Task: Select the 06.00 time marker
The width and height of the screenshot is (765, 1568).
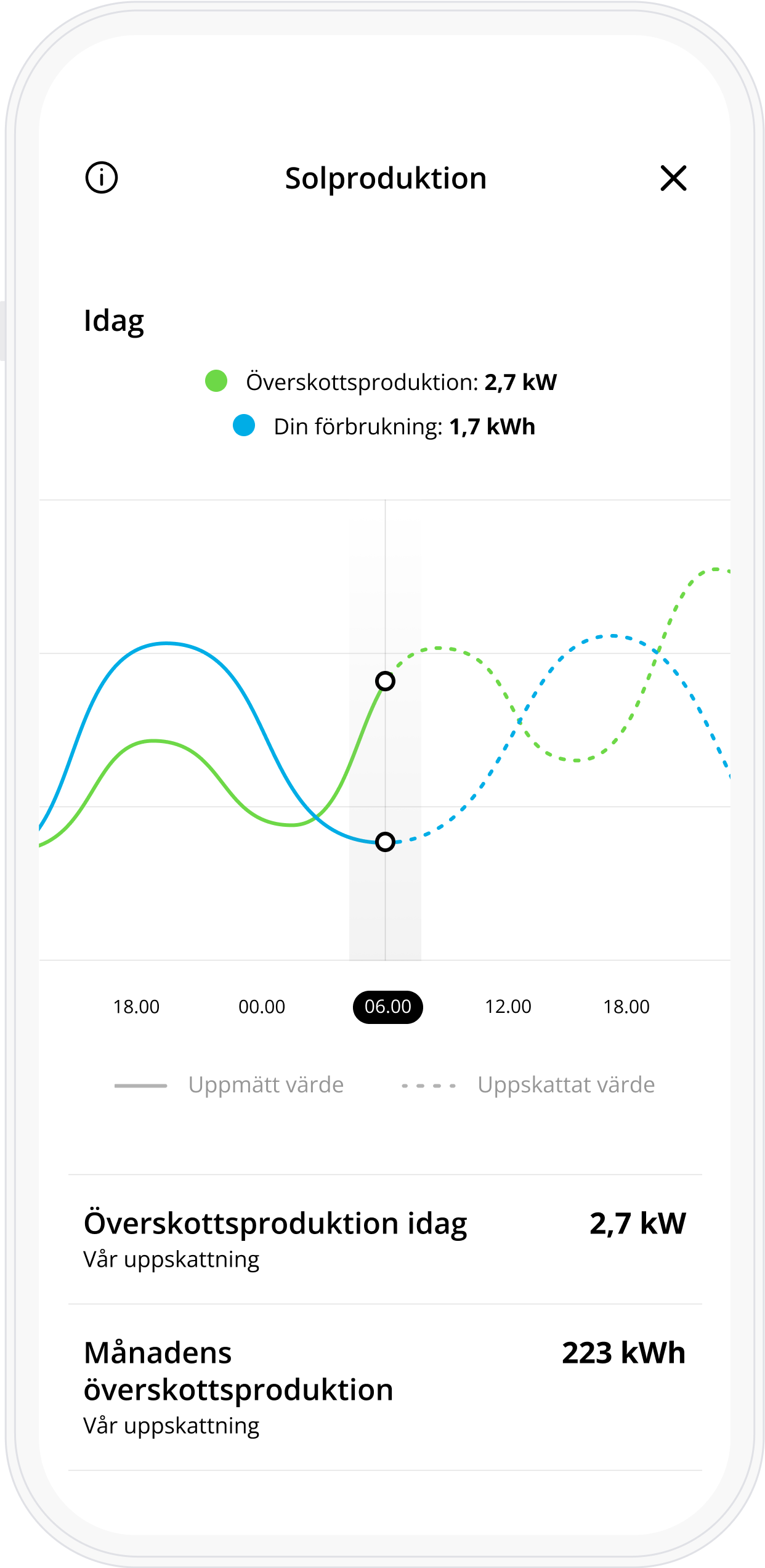Action: (x=387, y=1007)
